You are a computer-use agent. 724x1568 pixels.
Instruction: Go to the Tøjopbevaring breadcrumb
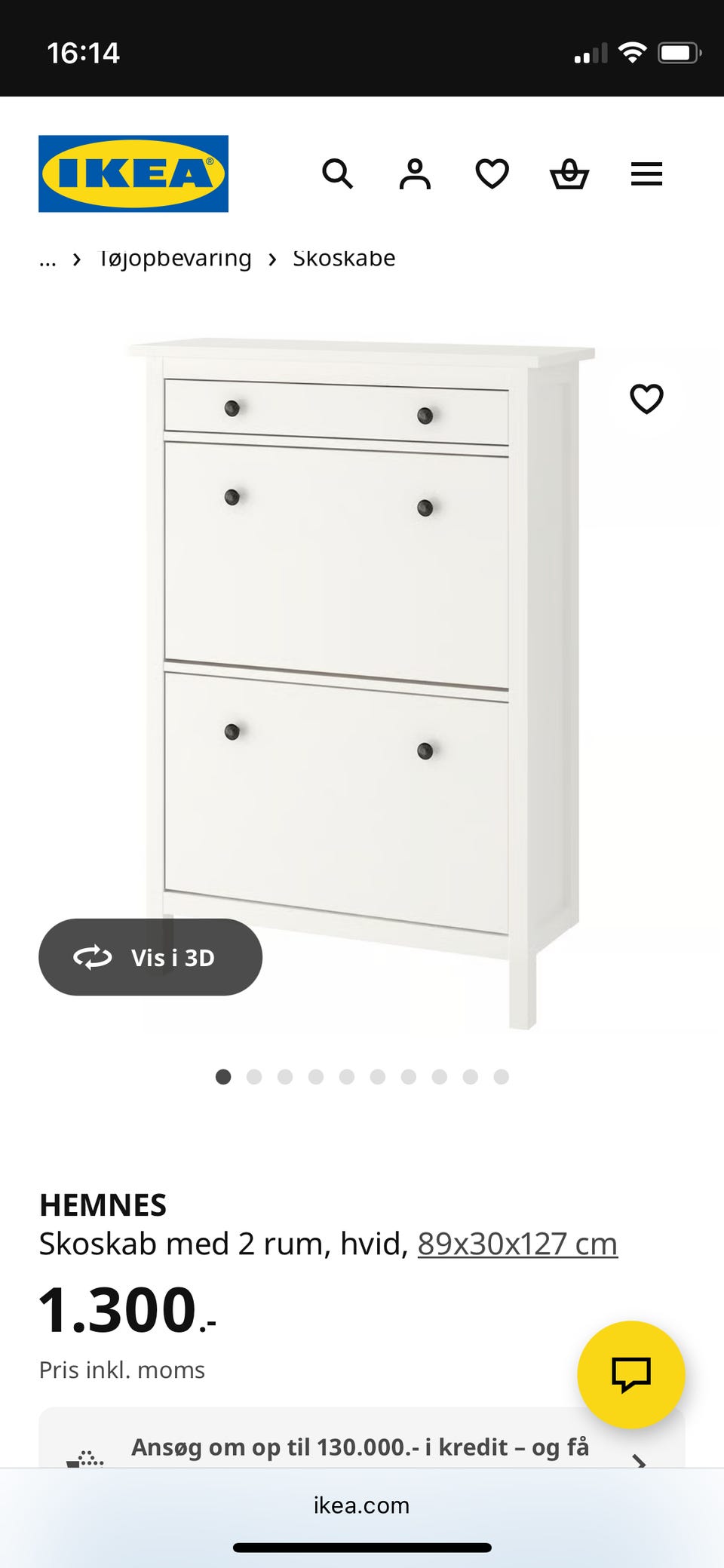click(176, 259)
